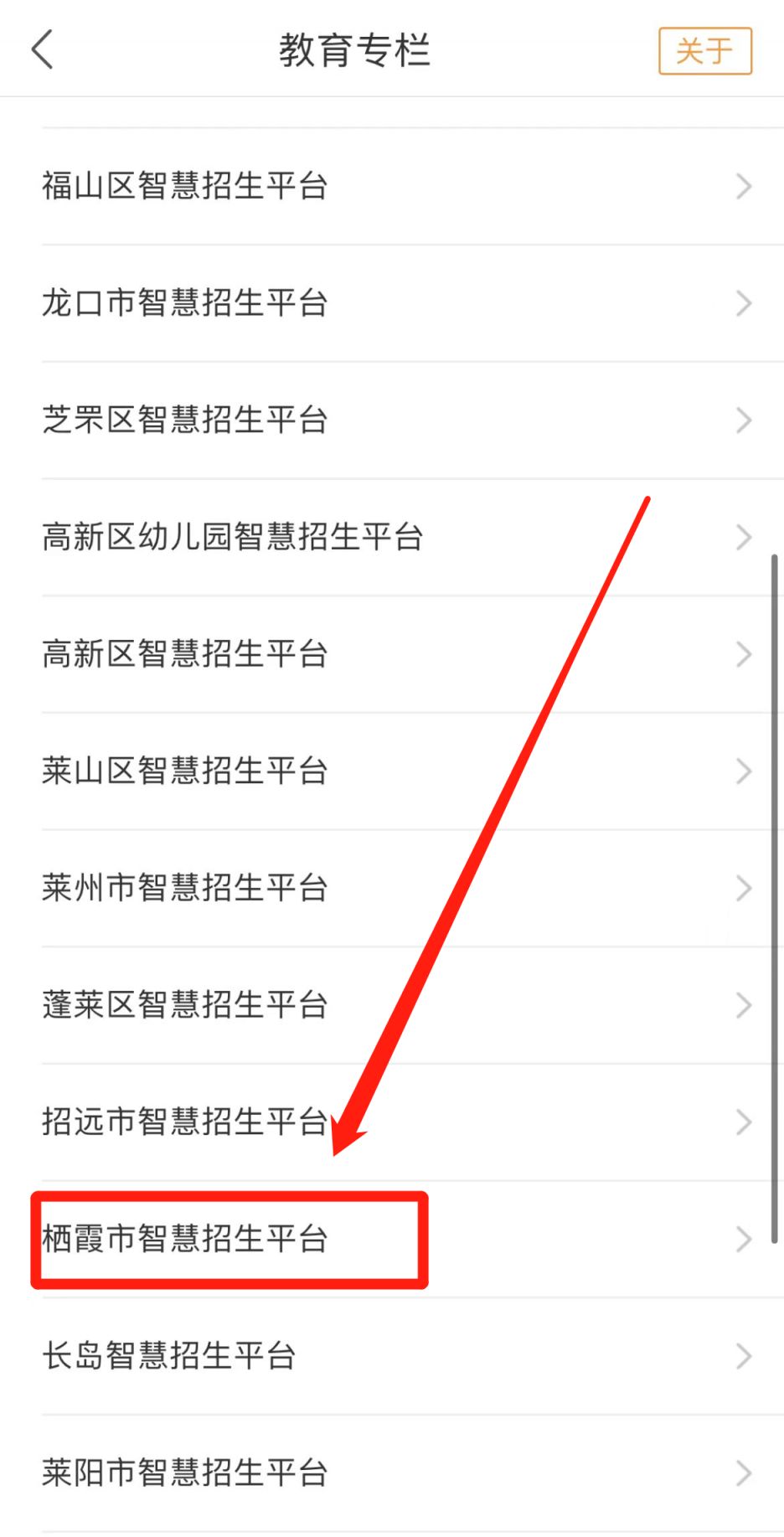Image resolution: width=784 pixels, height=1537 pixels.
Task: Open 招远市智慧招生平台
Action: 392,1122
